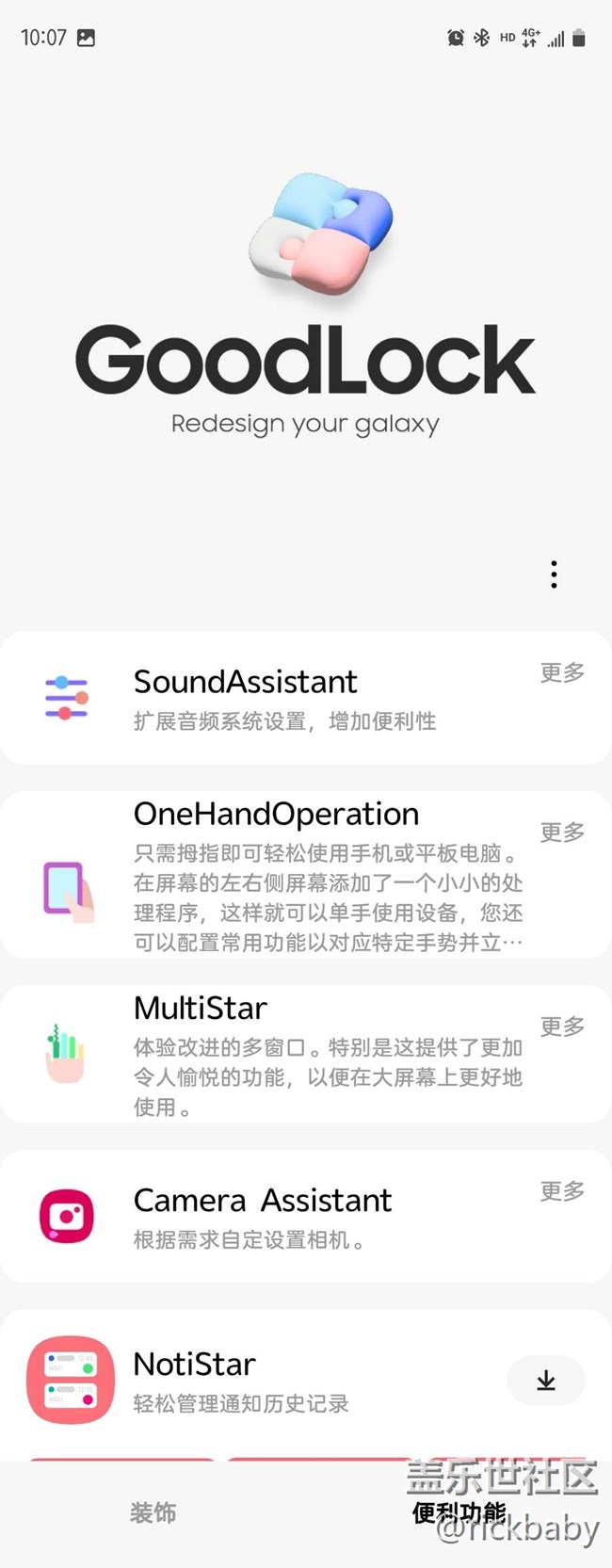Switch to the 便利功能 tab
The image size is (612, 1568).
click(x=459, y=1513)
